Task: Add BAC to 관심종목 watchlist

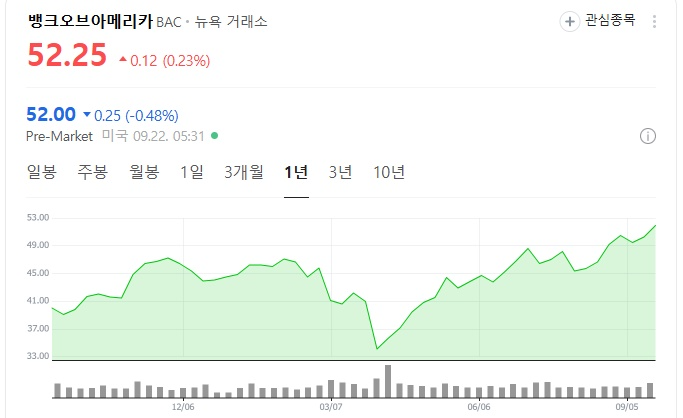Action: point(599,21)
